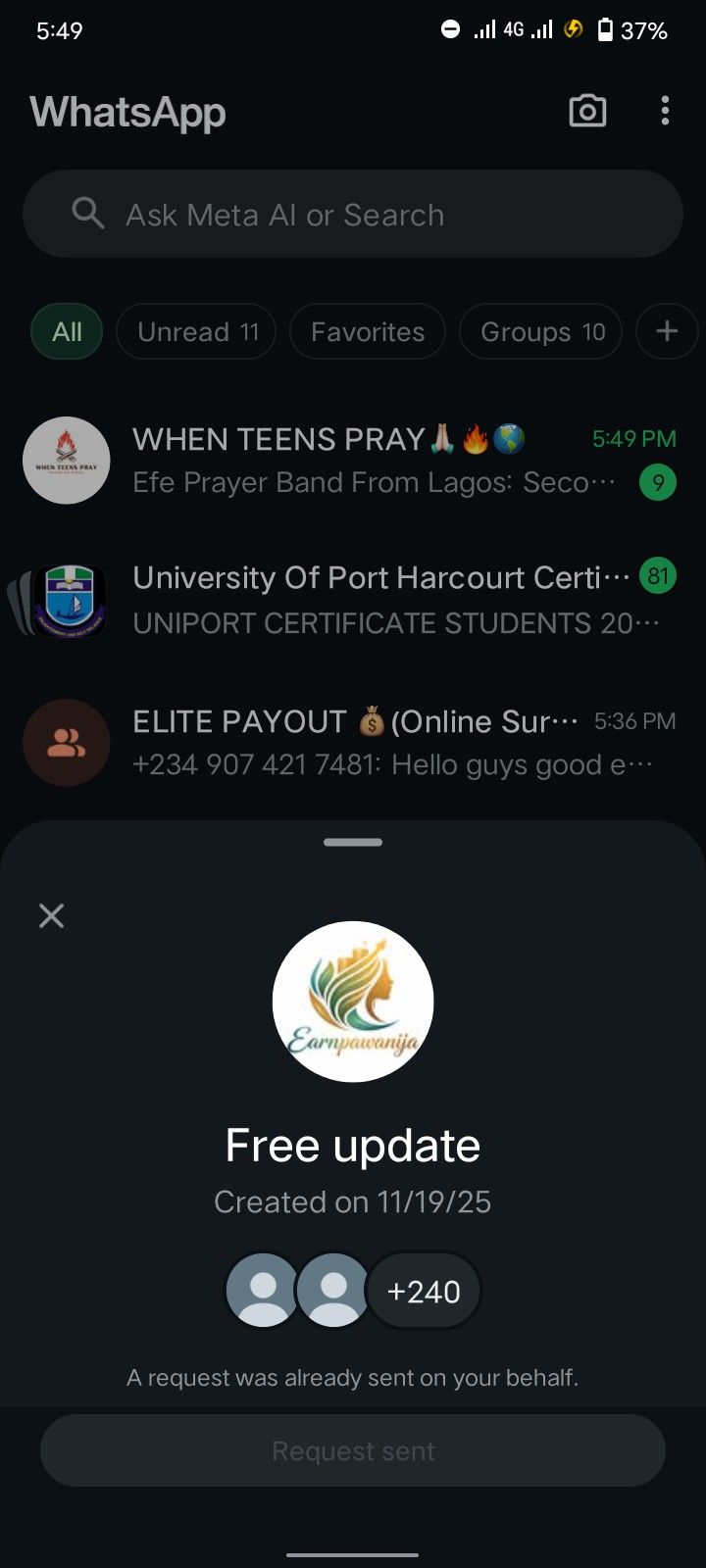706x1568 pixels.
Task: Tap the Request sent button
Action: (353, 1450)
